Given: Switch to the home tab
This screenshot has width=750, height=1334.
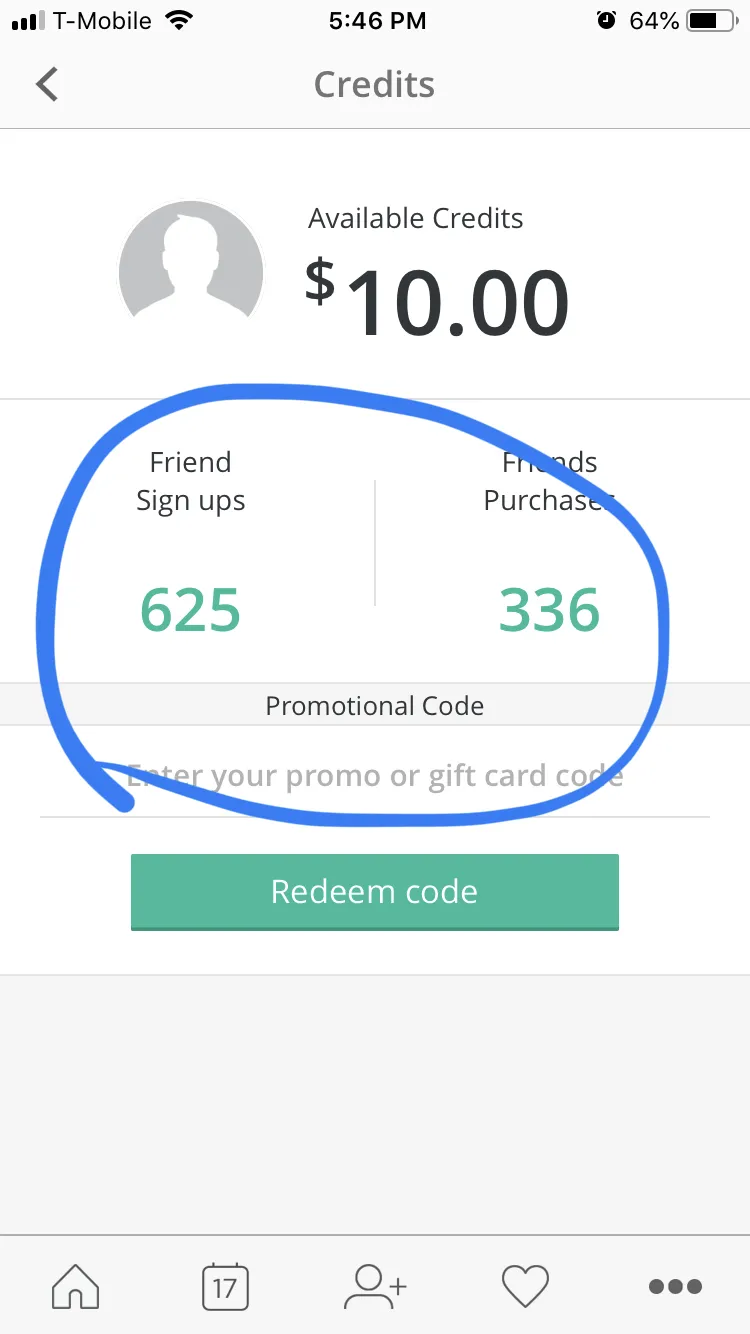Looking at the screenshot, I should click(x=76, y=1285).
